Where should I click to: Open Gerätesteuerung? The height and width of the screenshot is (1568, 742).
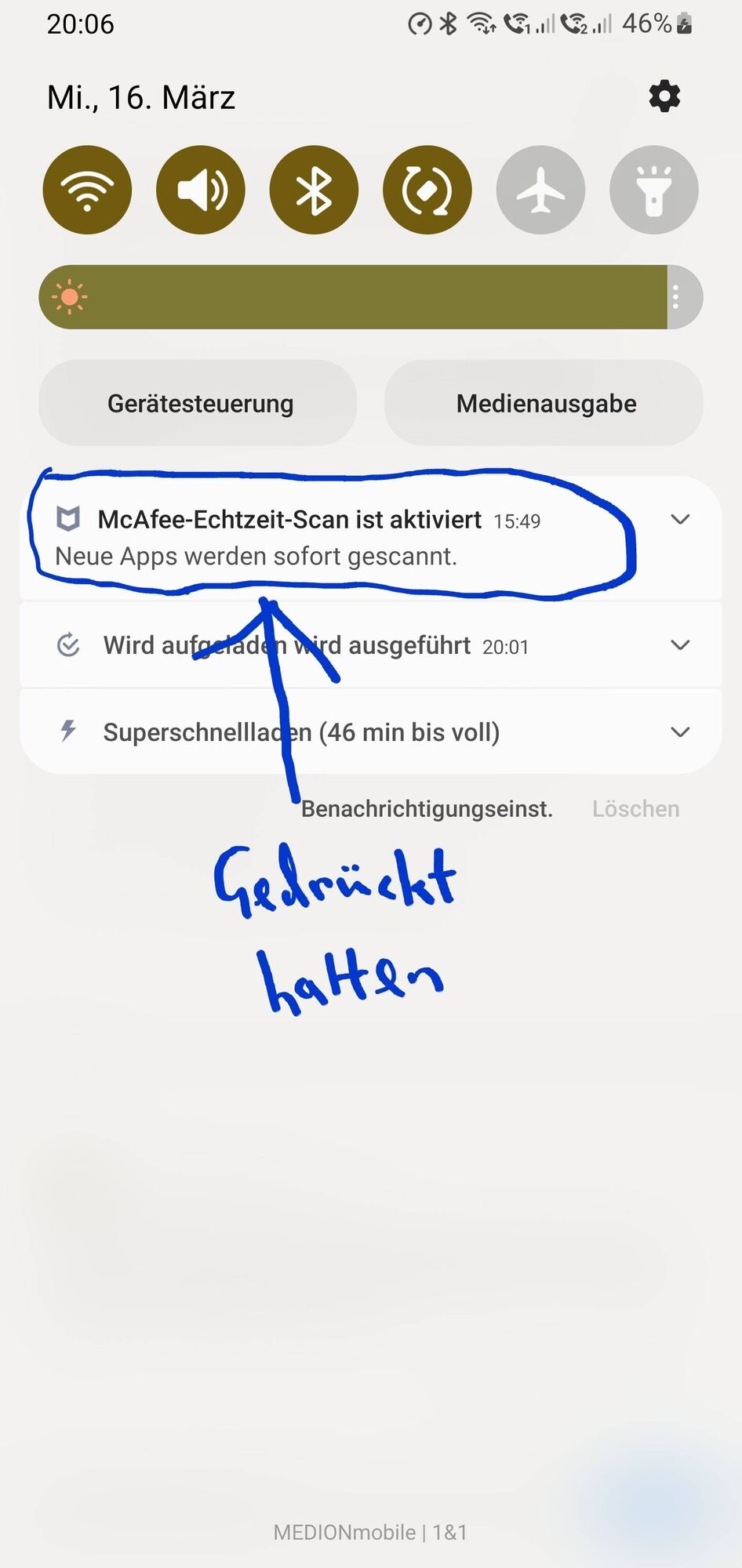198,403
